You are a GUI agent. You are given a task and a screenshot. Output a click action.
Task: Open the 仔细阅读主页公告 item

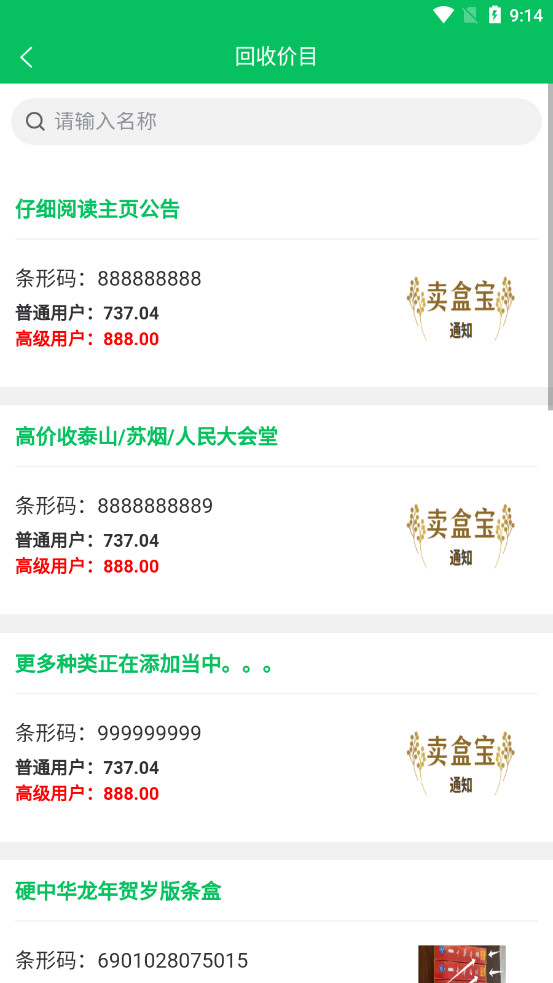(x=276, y=282)
